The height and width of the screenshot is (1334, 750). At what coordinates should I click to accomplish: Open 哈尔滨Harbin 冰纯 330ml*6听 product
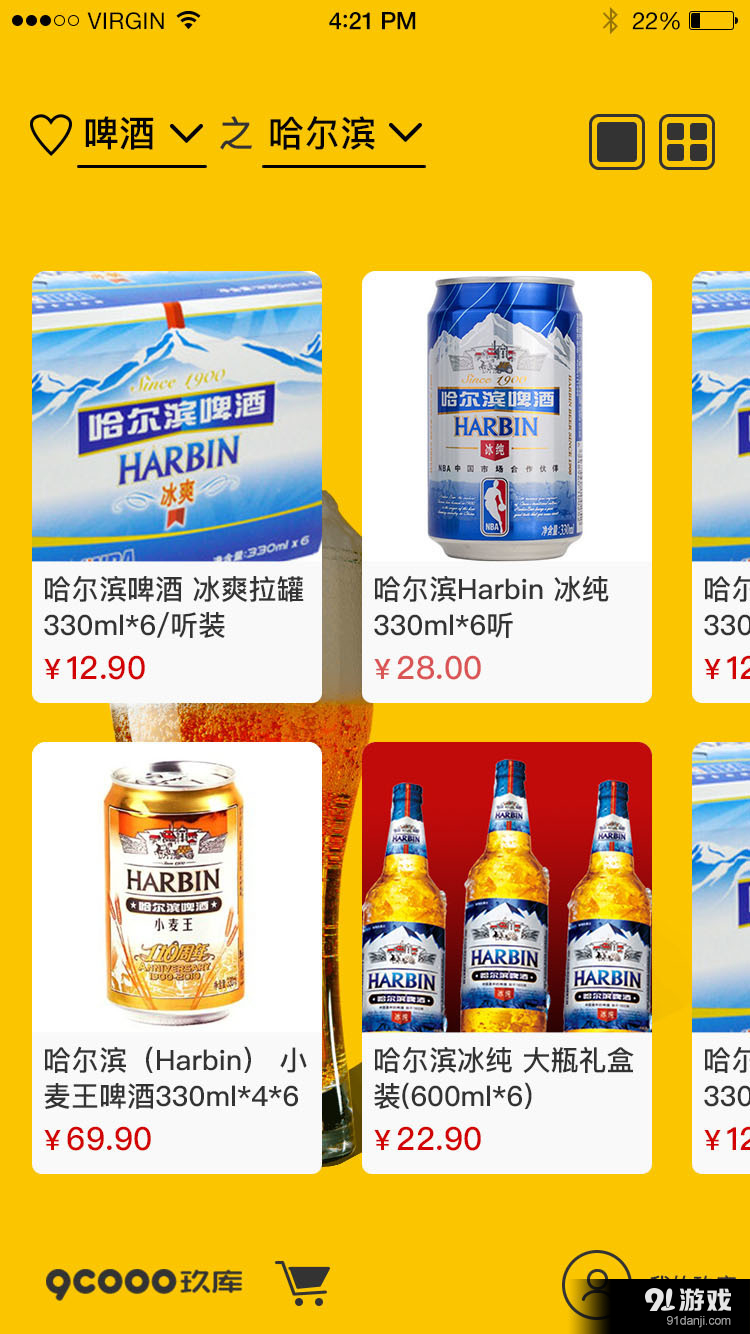pyautogui.click(x=507, y=487)
